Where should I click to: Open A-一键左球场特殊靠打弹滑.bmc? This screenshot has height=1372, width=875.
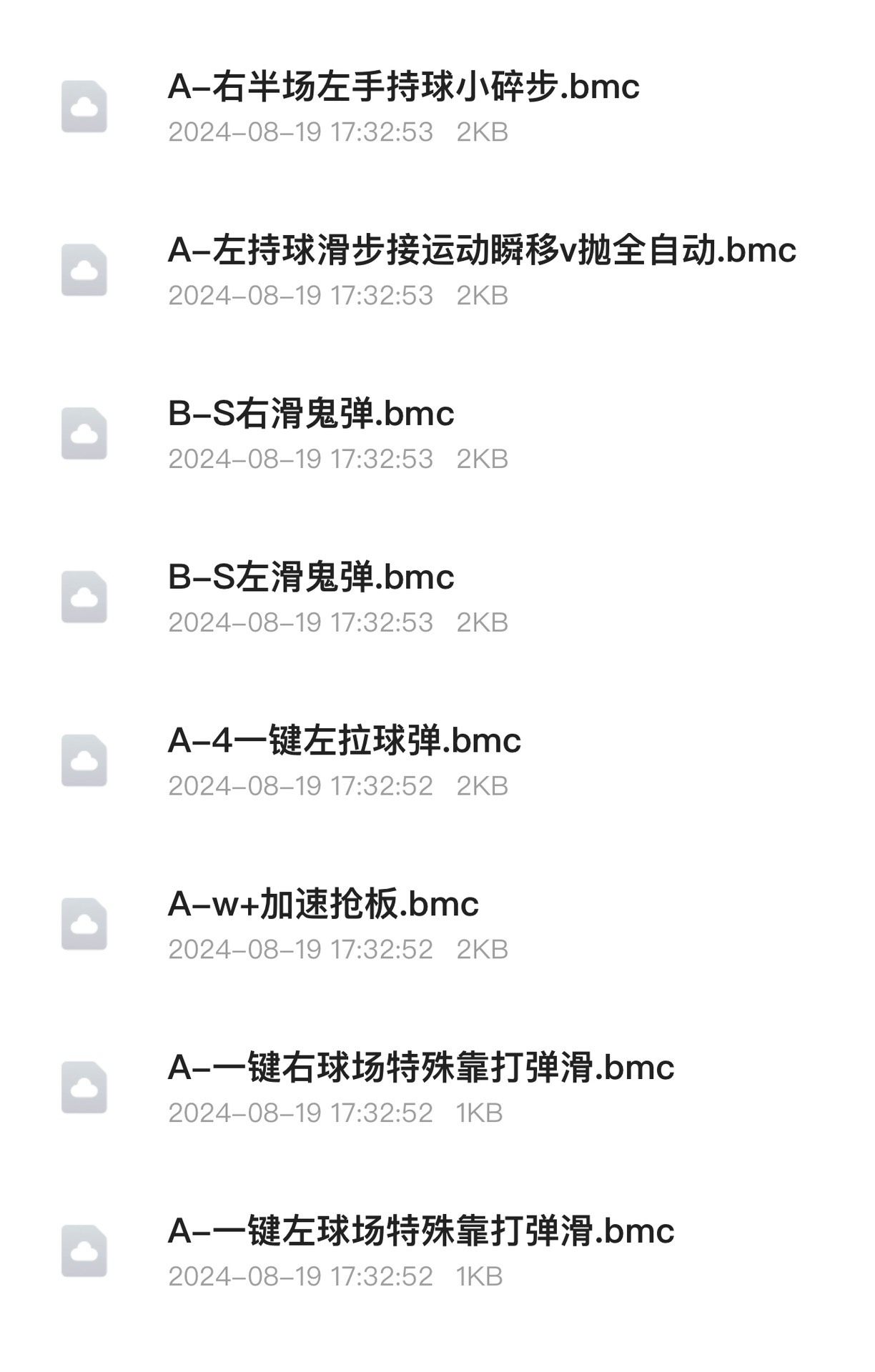(x=420, y=1232)
